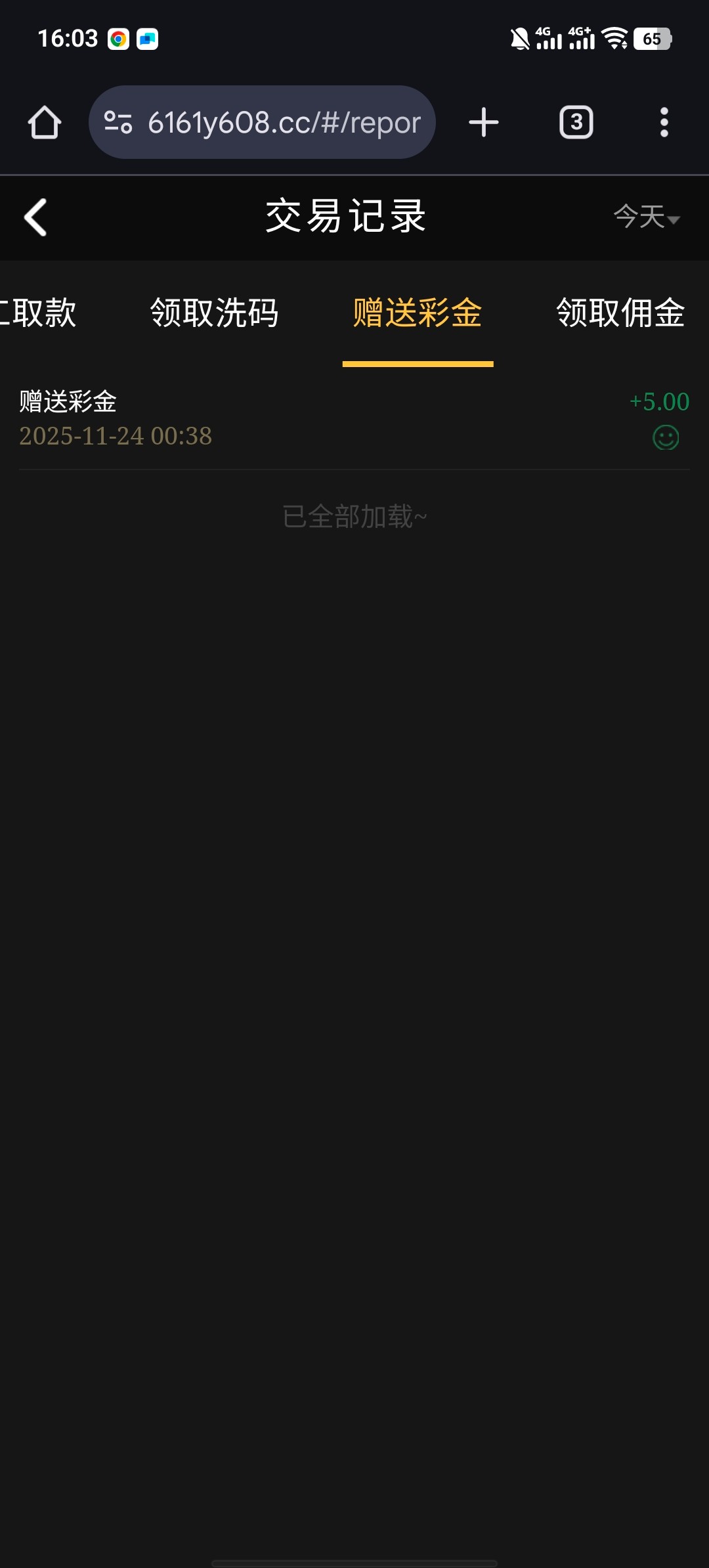Image resolution: width=709 pixels, height=1568 pixels.
Task: View site info icon in address bar
Action: pos(118,123)
